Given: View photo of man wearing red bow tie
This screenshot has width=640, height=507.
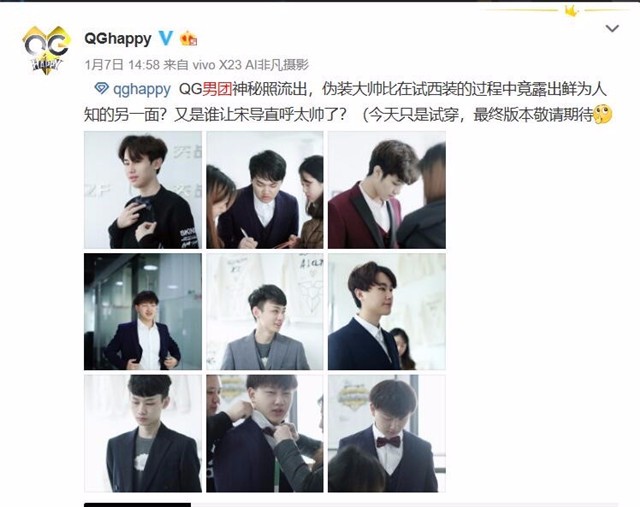Looking at the screenshot, I should coord(386,433).
